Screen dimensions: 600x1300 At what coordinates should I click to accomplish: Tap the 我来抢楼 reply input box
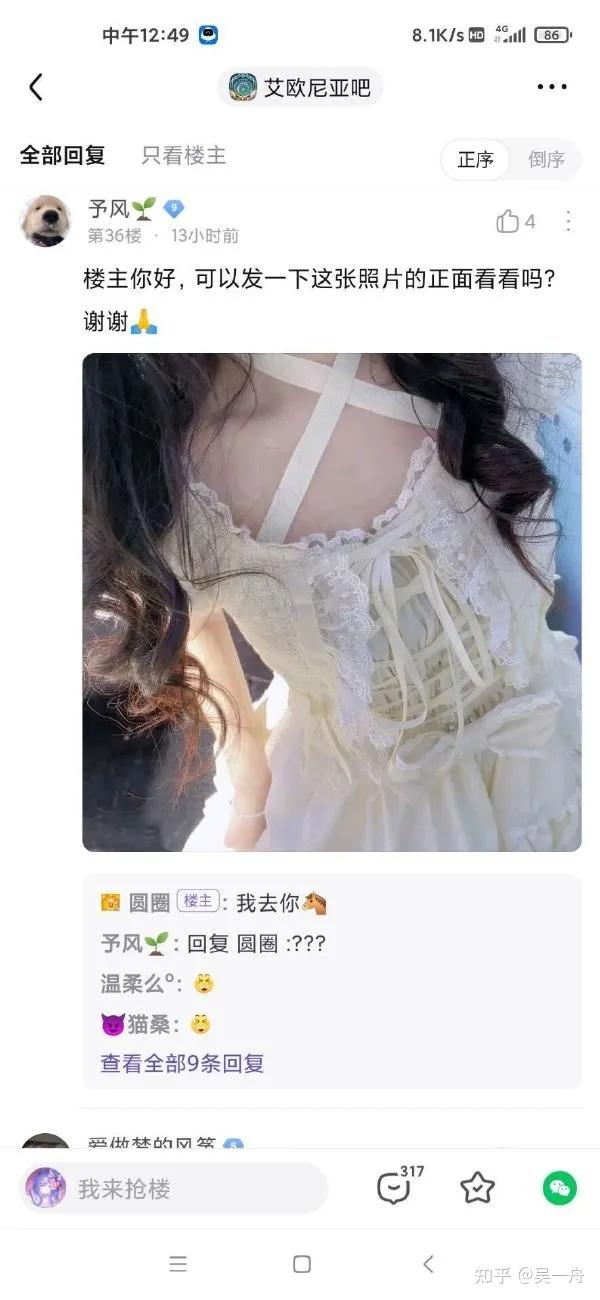pos(174,1189)
